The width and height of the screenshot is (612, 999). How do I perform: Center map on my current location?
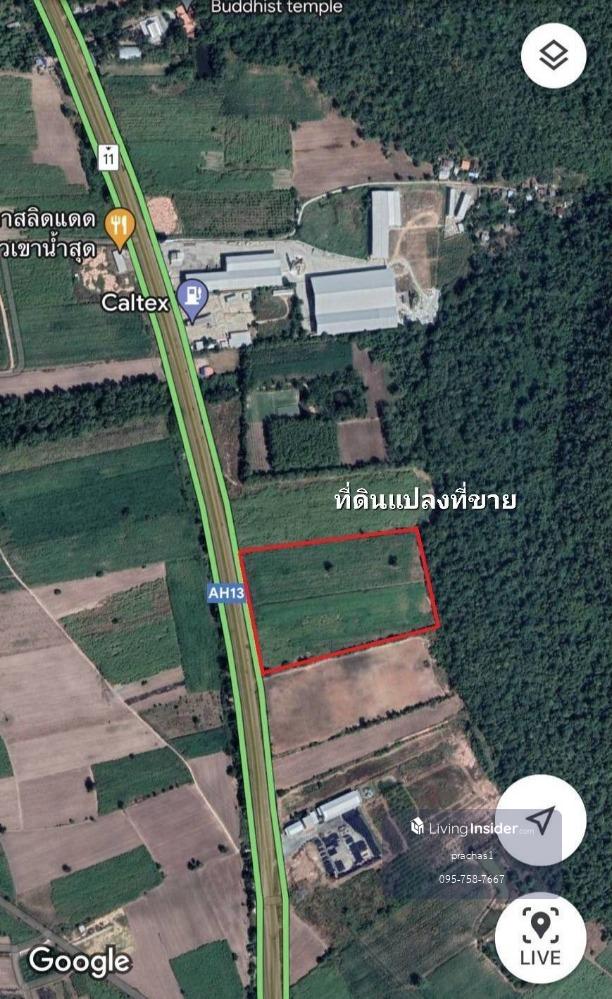coord(540,820)
